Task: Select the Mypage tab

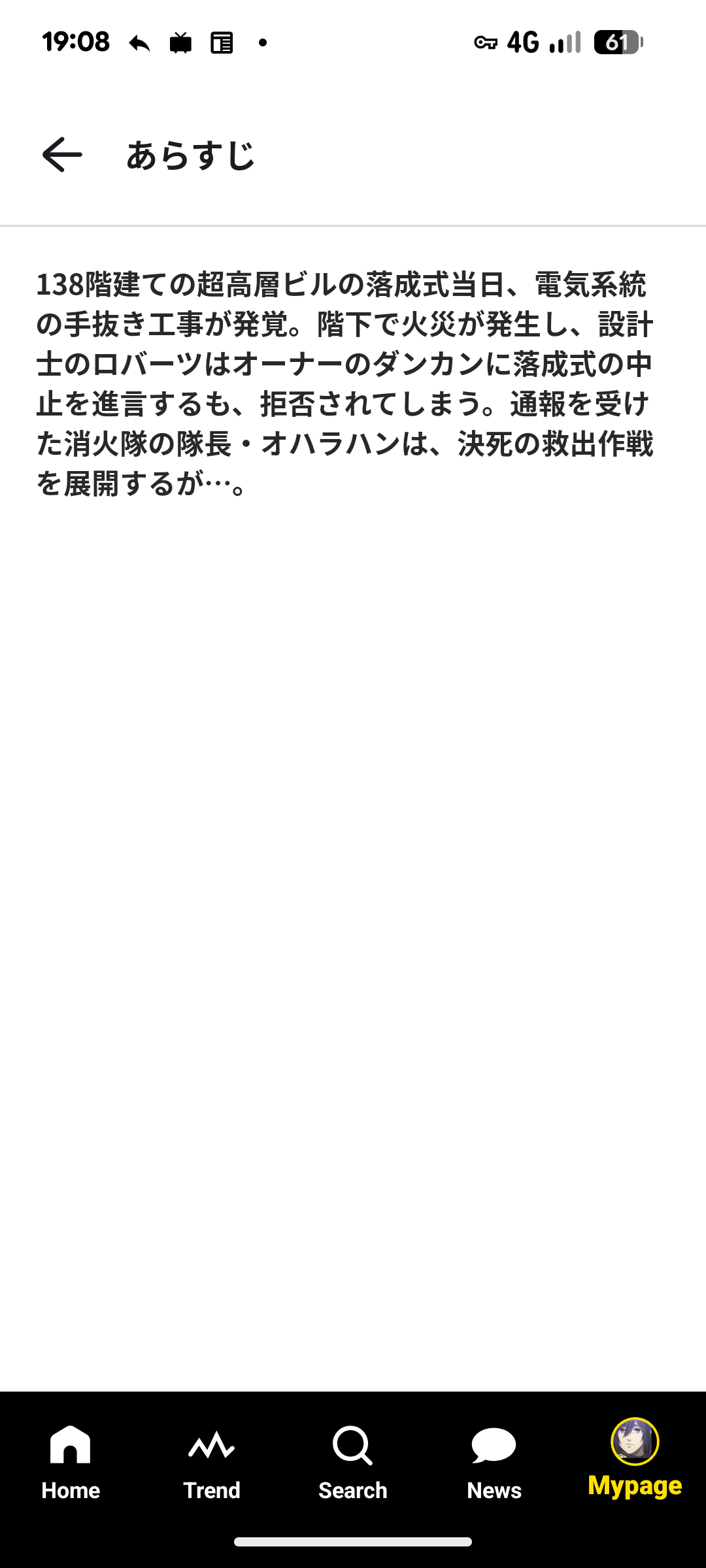Action: click(x=635, y=1457)
